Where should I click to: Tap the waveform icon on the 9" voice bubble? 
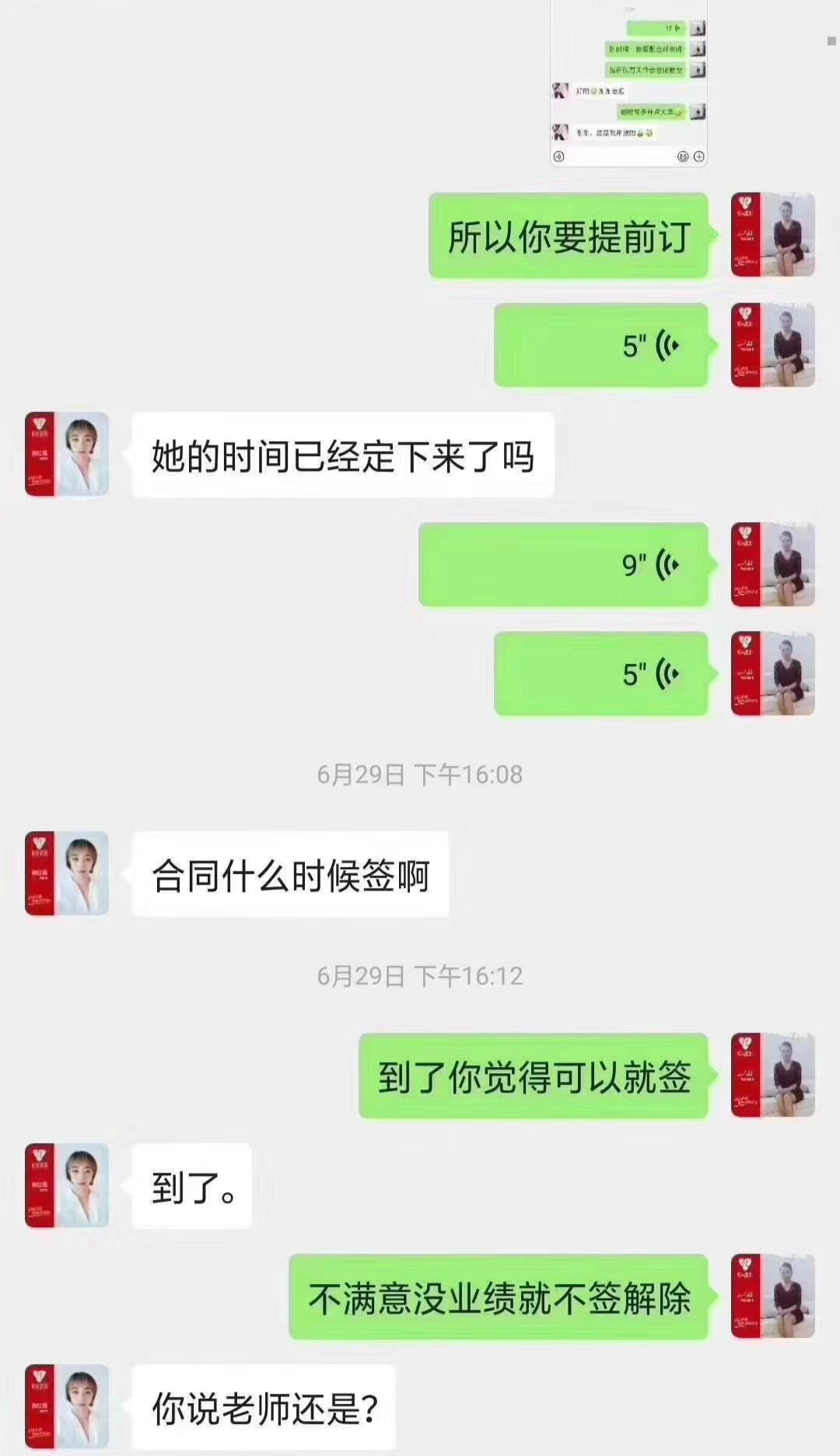click(670, 563)
